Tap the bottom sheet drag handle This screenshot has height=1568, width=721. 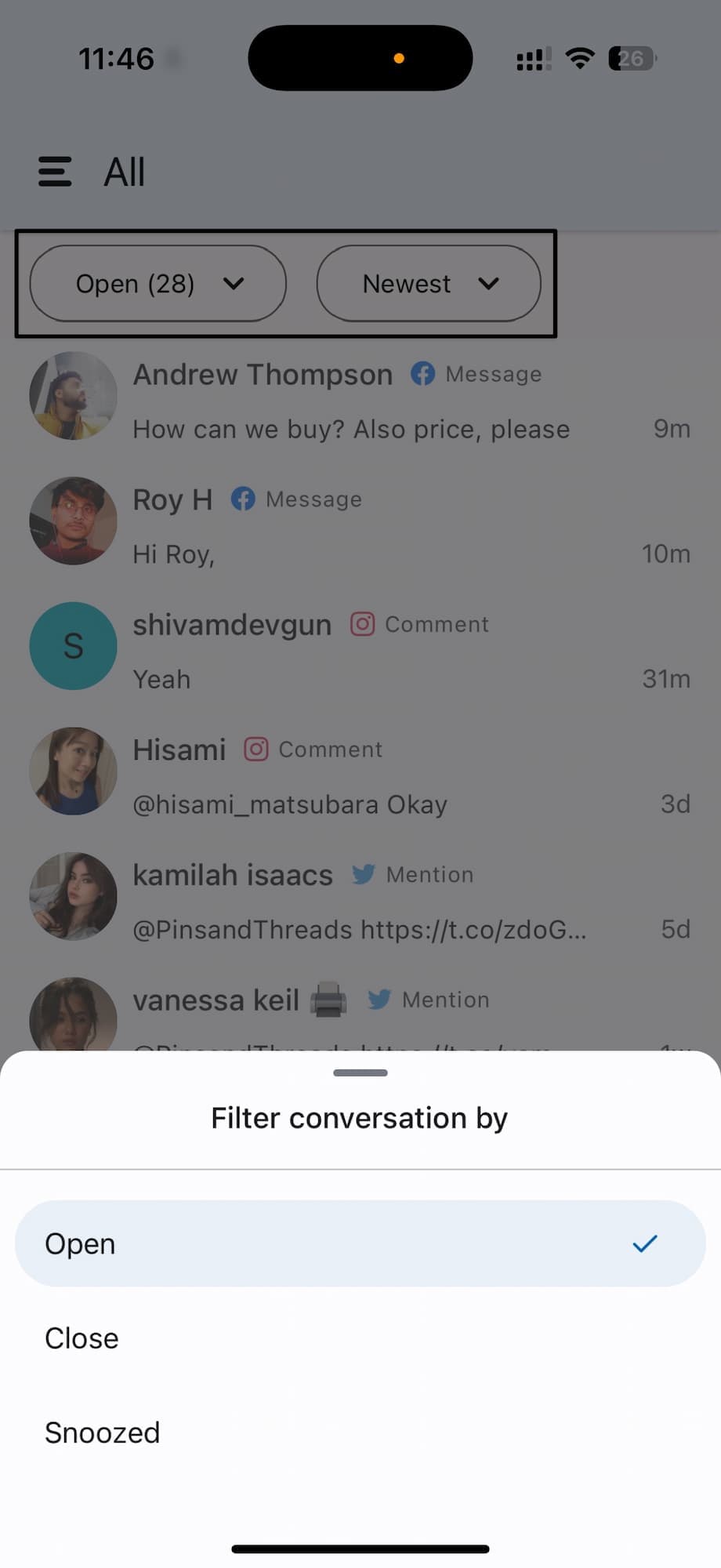pyautogui.click(x=360, y=1073)
